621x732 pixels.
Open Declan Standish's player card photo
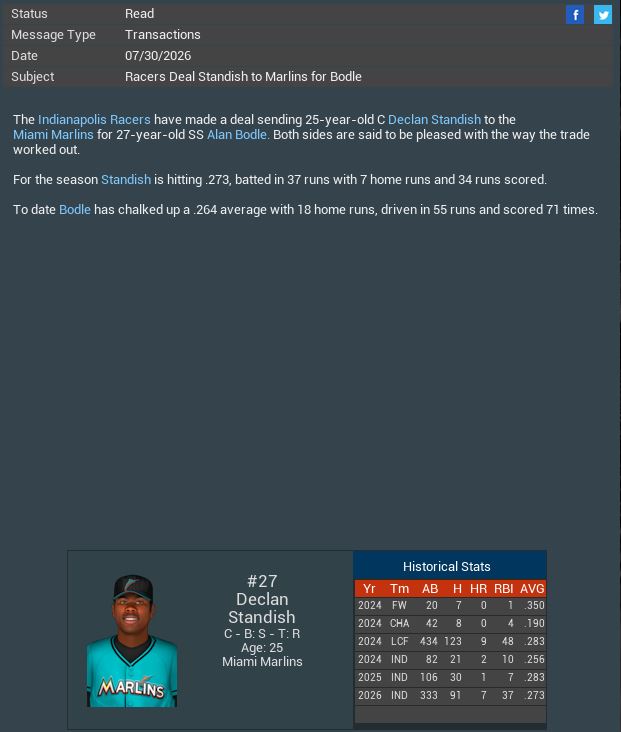(132, 641)
